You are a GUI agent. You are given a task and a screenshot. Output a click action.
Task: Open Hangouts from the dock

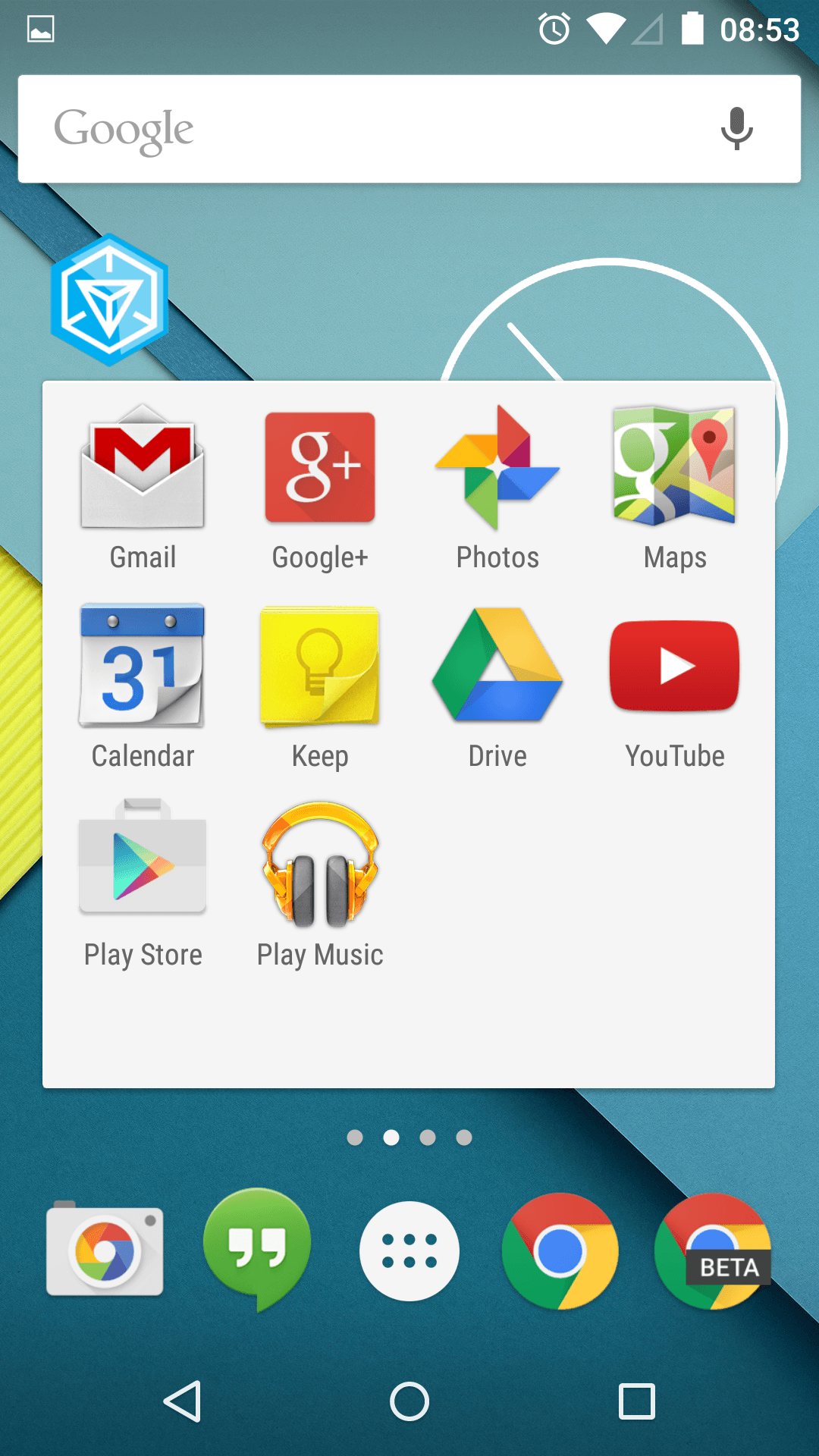point(257,1248)
